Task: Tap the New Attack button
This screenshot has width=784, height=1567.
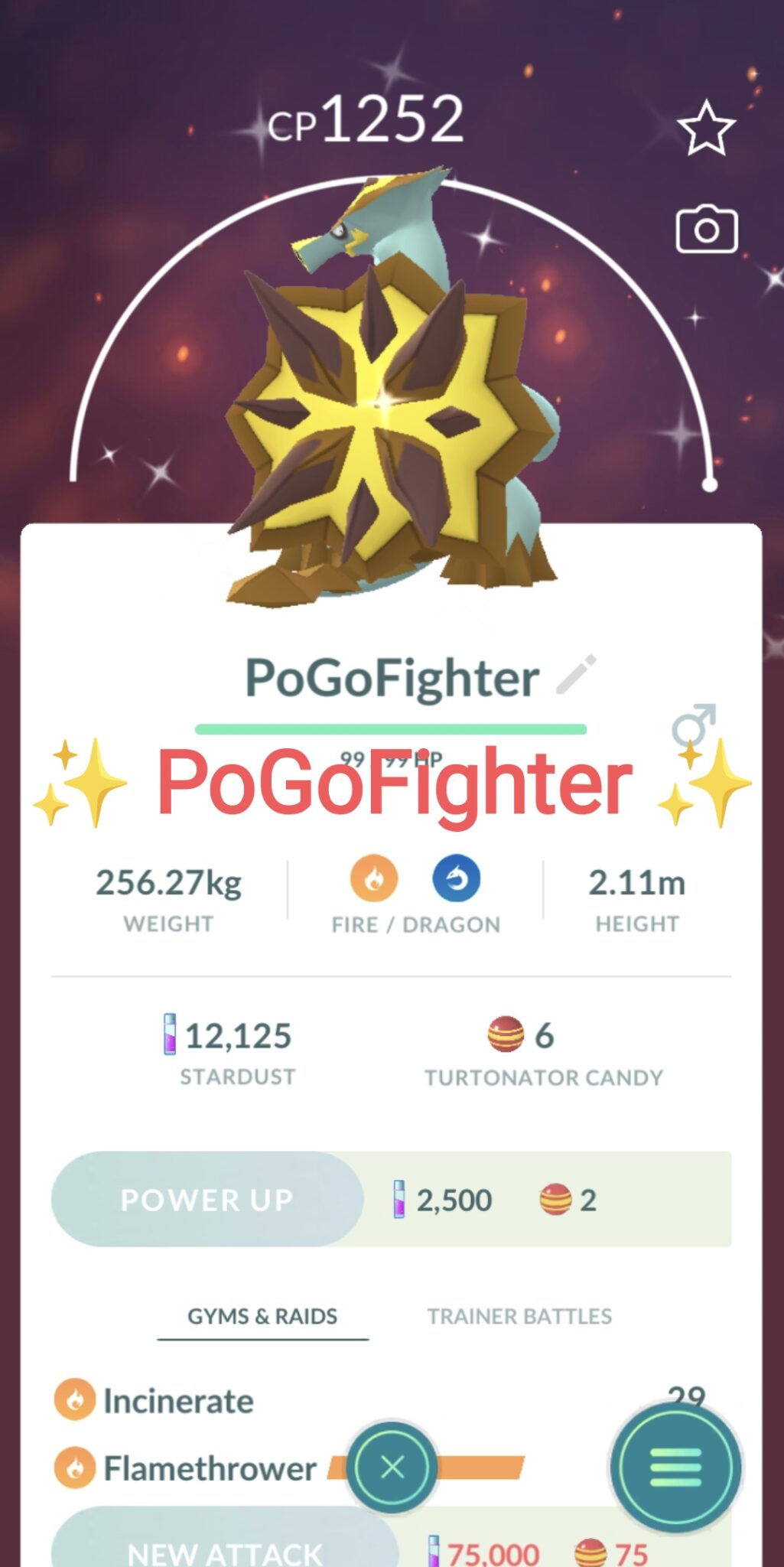Action: tap(224, 1553)
